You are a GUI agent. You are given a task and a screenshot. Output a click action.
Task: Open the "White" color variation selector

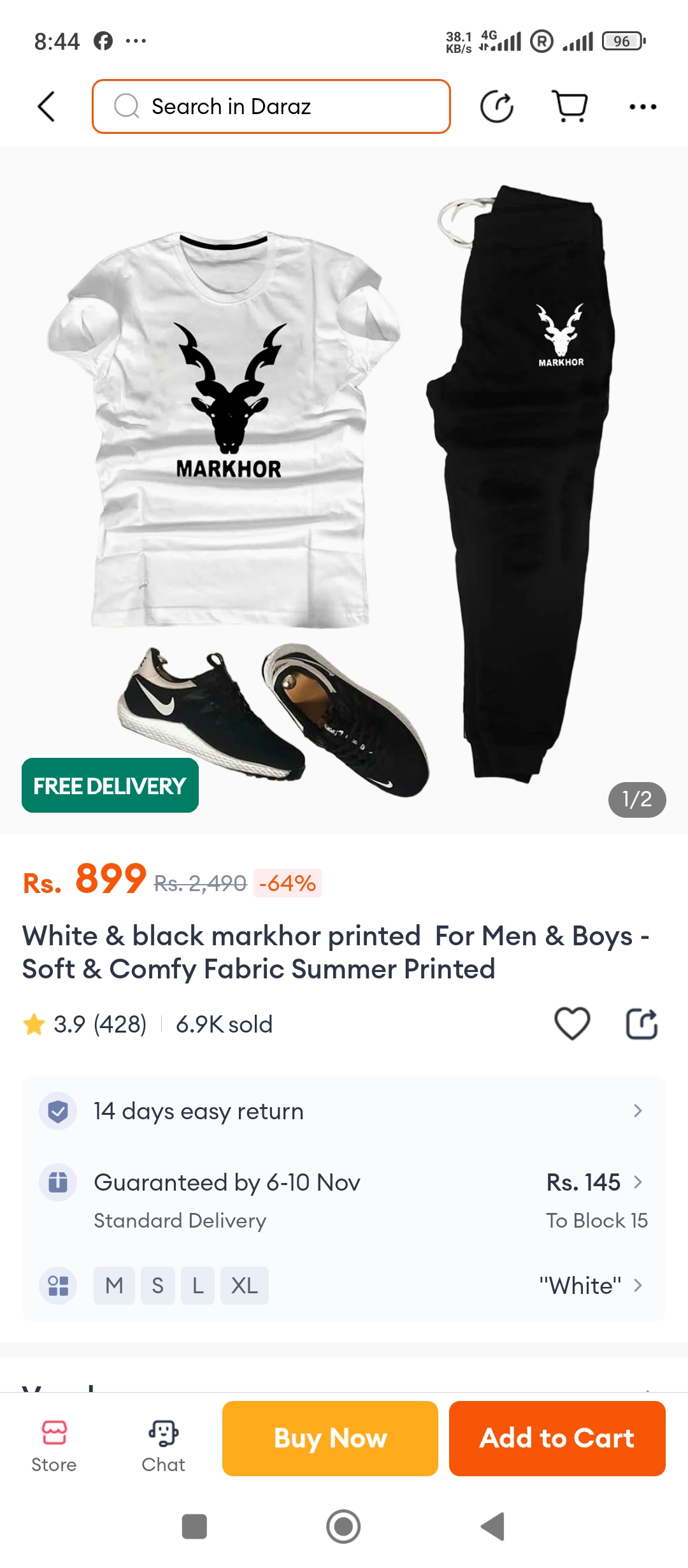pos(591,1286)
